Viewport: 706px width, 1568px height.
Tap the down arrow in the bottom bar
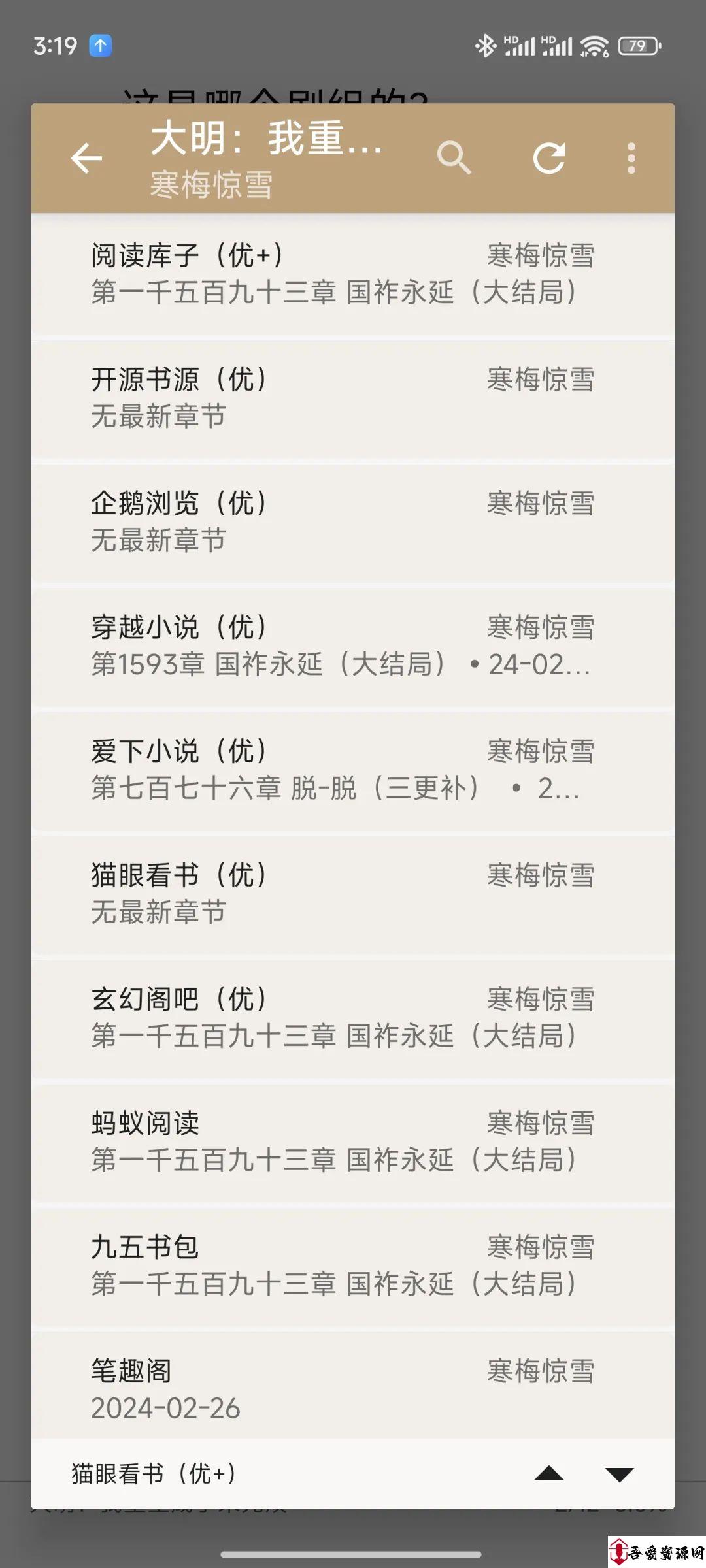[x=620, y=1474]
